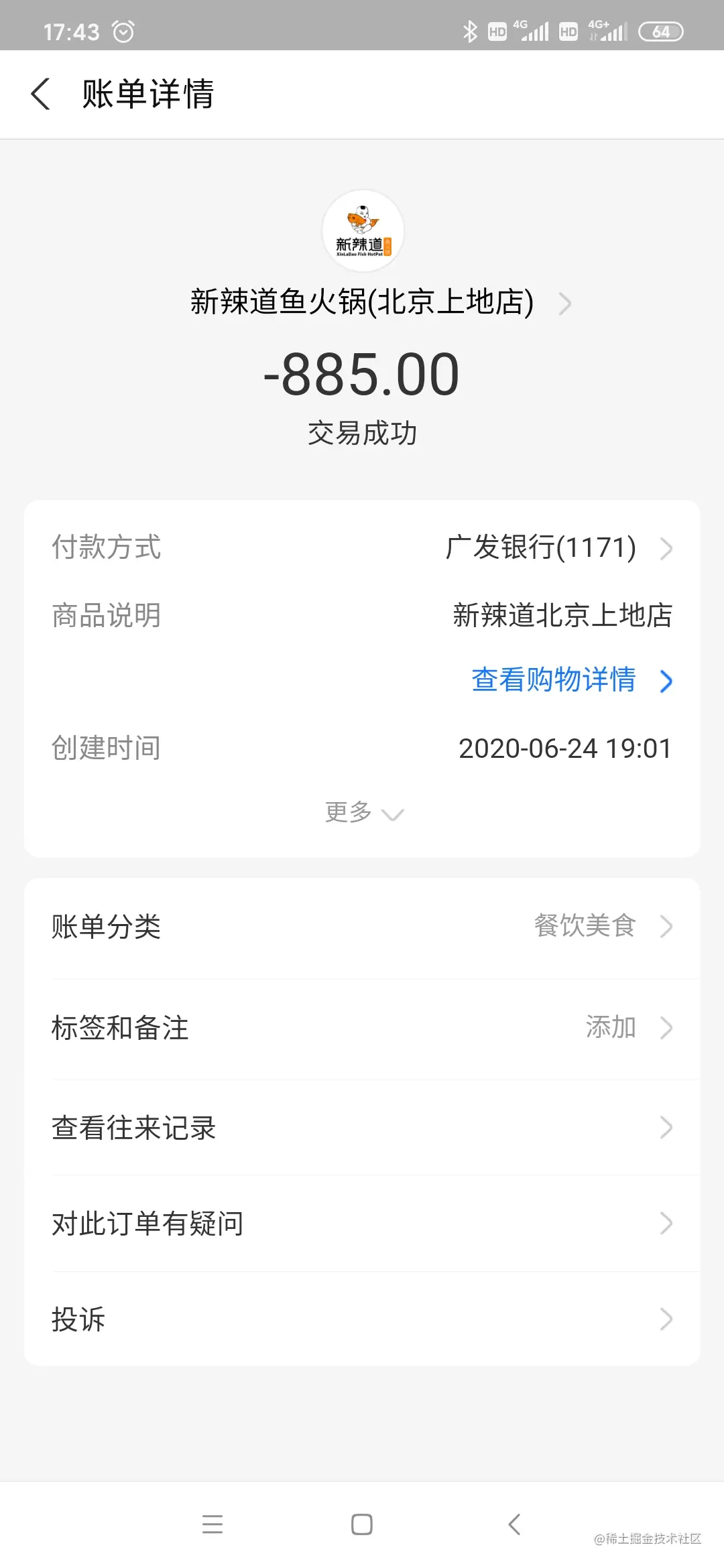Go back from 账单详情 page

click(41, 94)
